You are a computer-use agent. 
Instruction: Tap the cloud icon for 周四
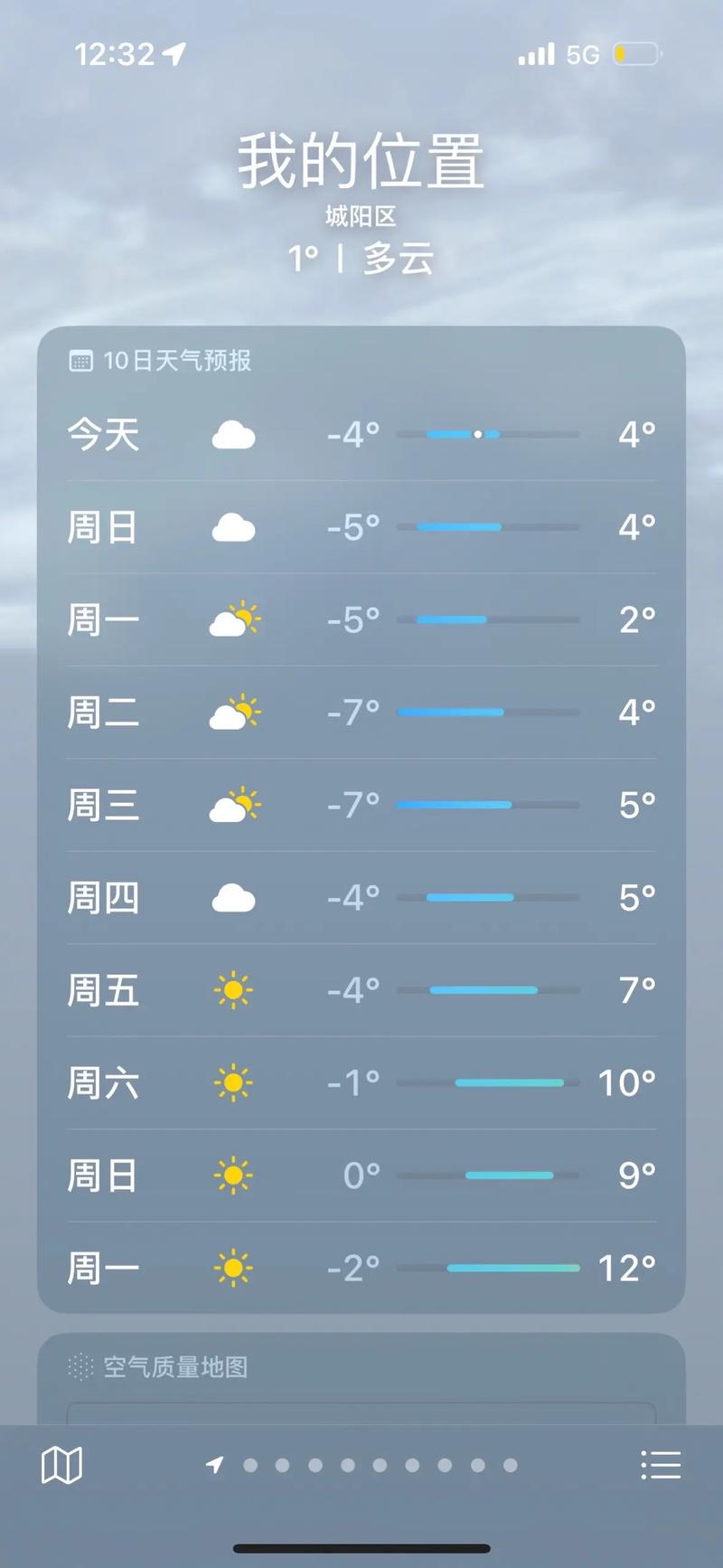(x=233, y=897)
